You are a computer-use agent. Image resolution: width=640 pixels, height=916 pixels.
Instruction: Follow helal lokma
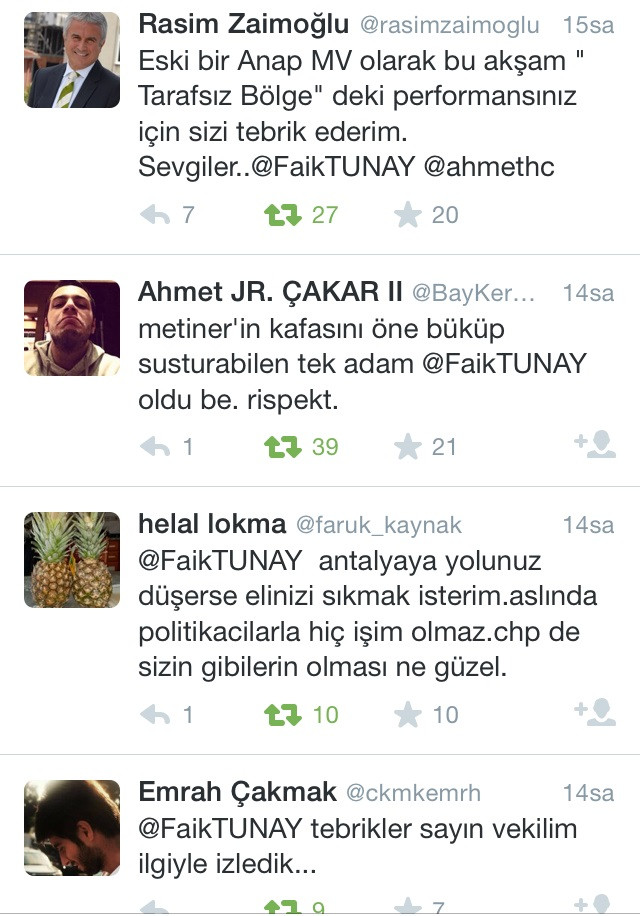point(594,712)
